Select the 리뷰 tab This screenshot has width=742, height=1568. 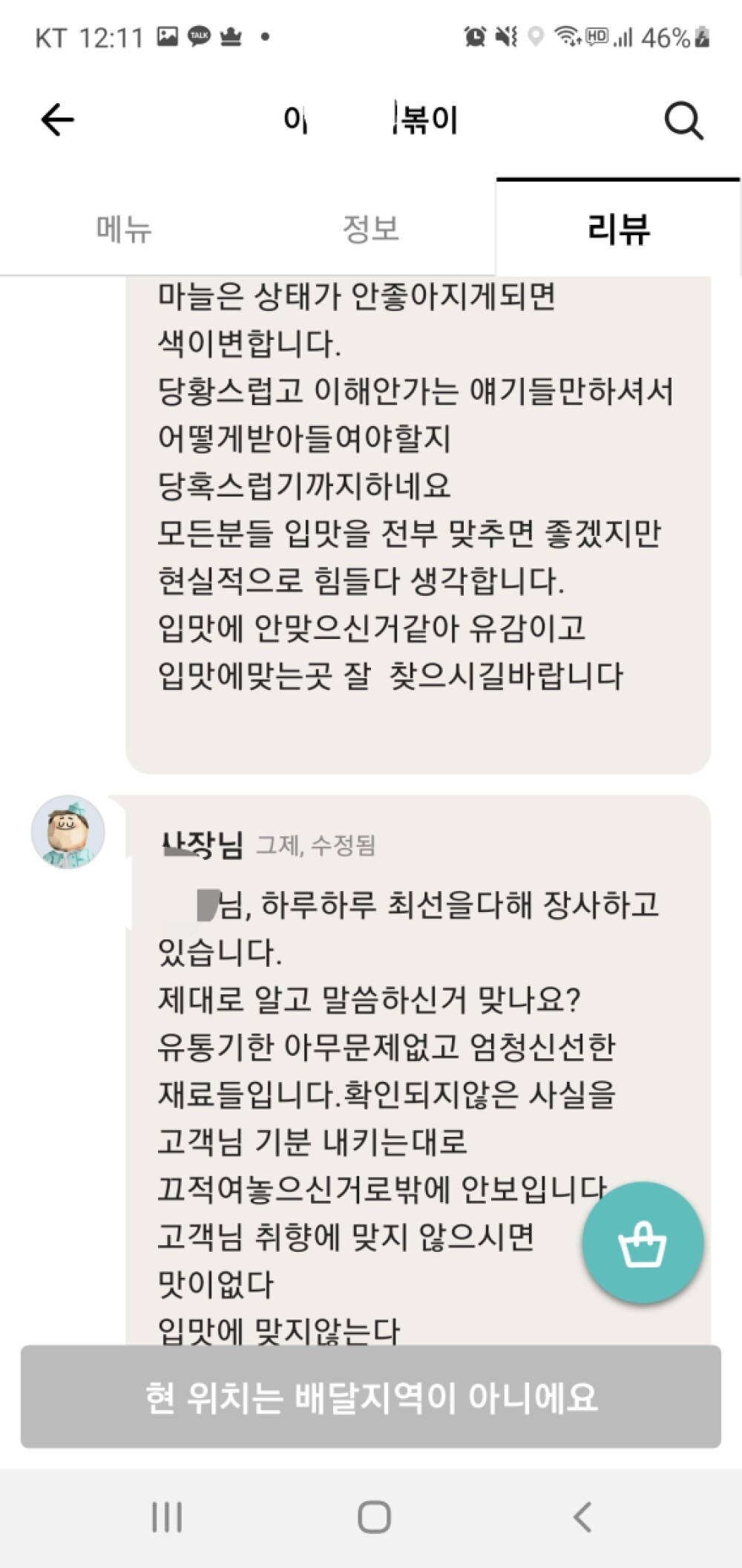coord(618,229)
